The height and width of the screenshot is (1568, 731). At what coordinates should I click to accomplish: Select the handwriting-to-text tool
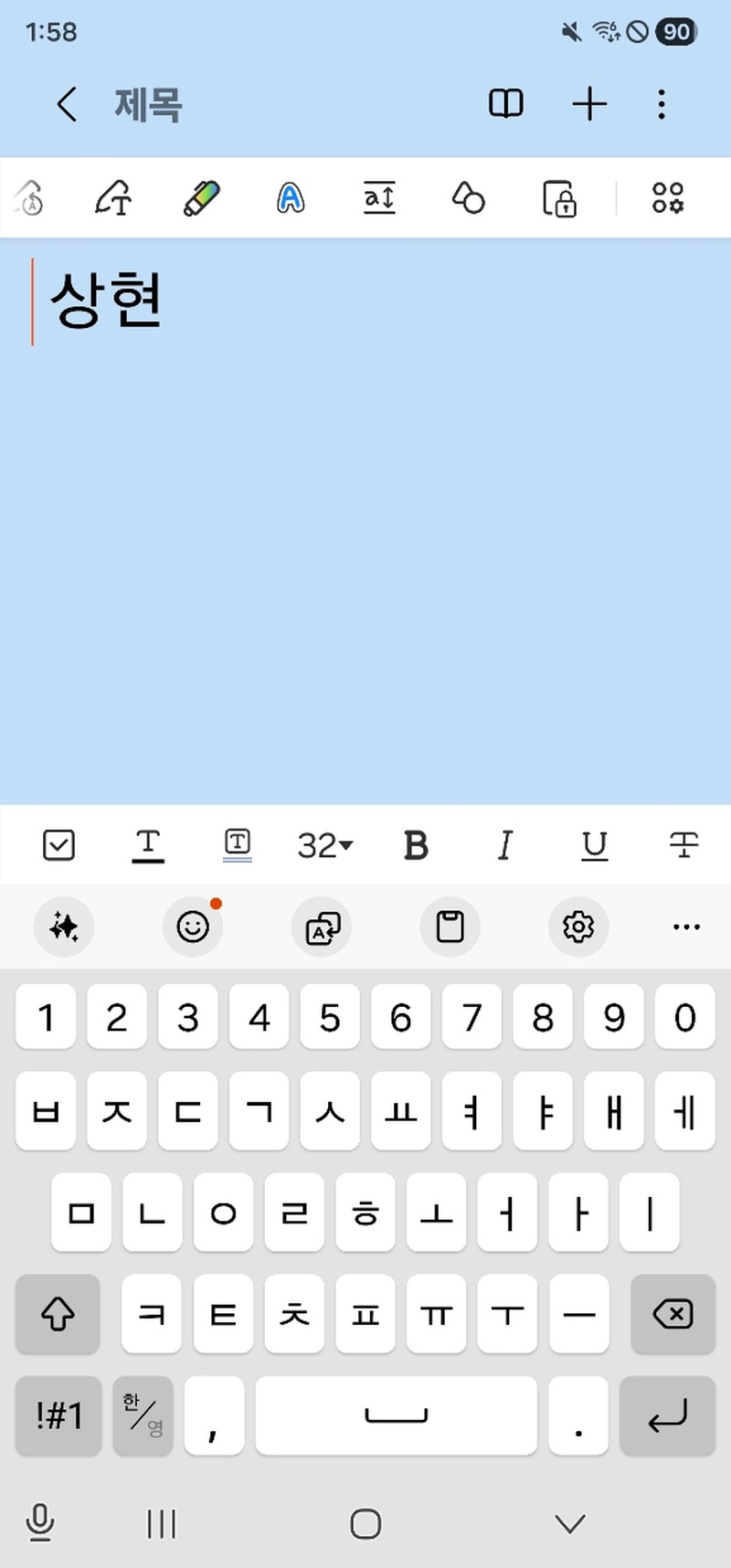[113, 197]
